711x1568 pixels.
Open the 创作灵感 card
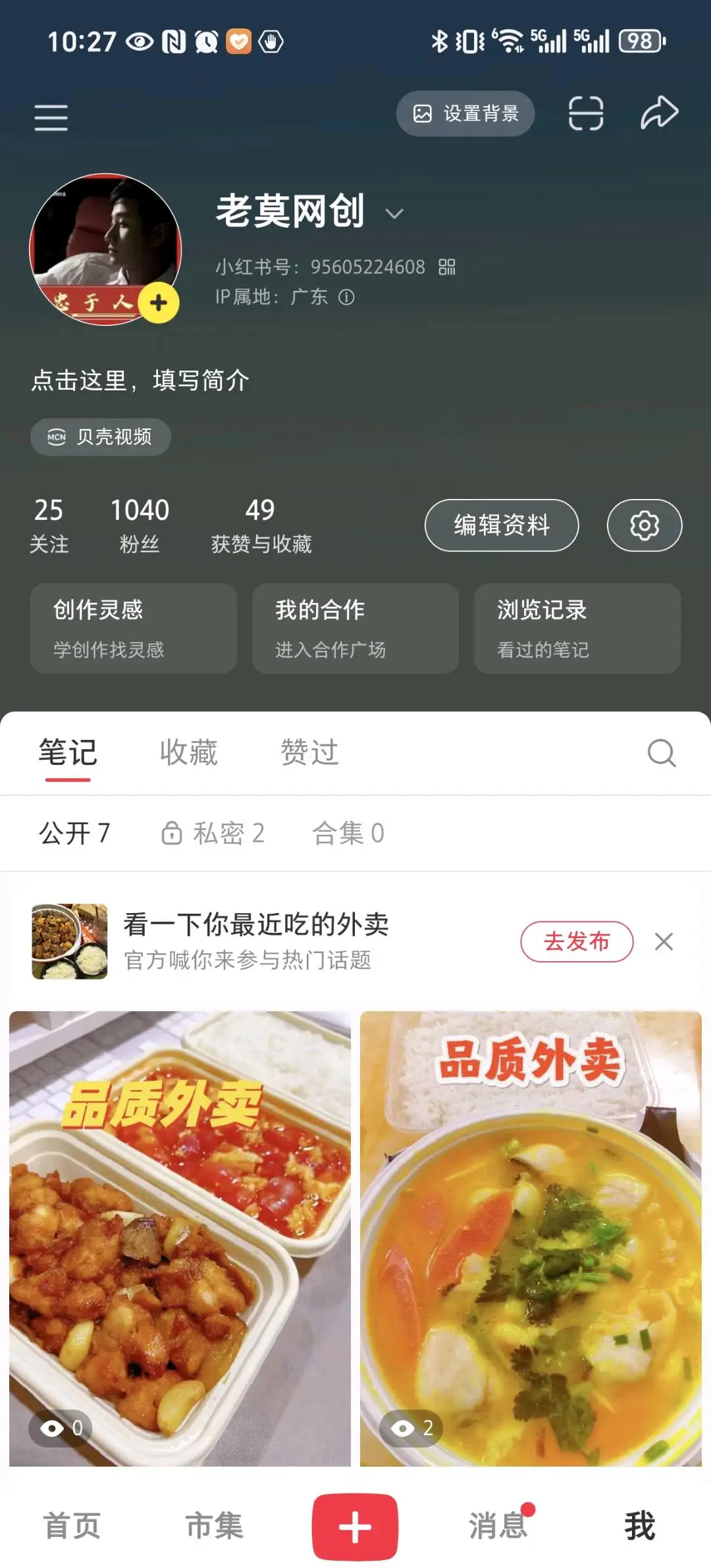[x=134, y=628]
